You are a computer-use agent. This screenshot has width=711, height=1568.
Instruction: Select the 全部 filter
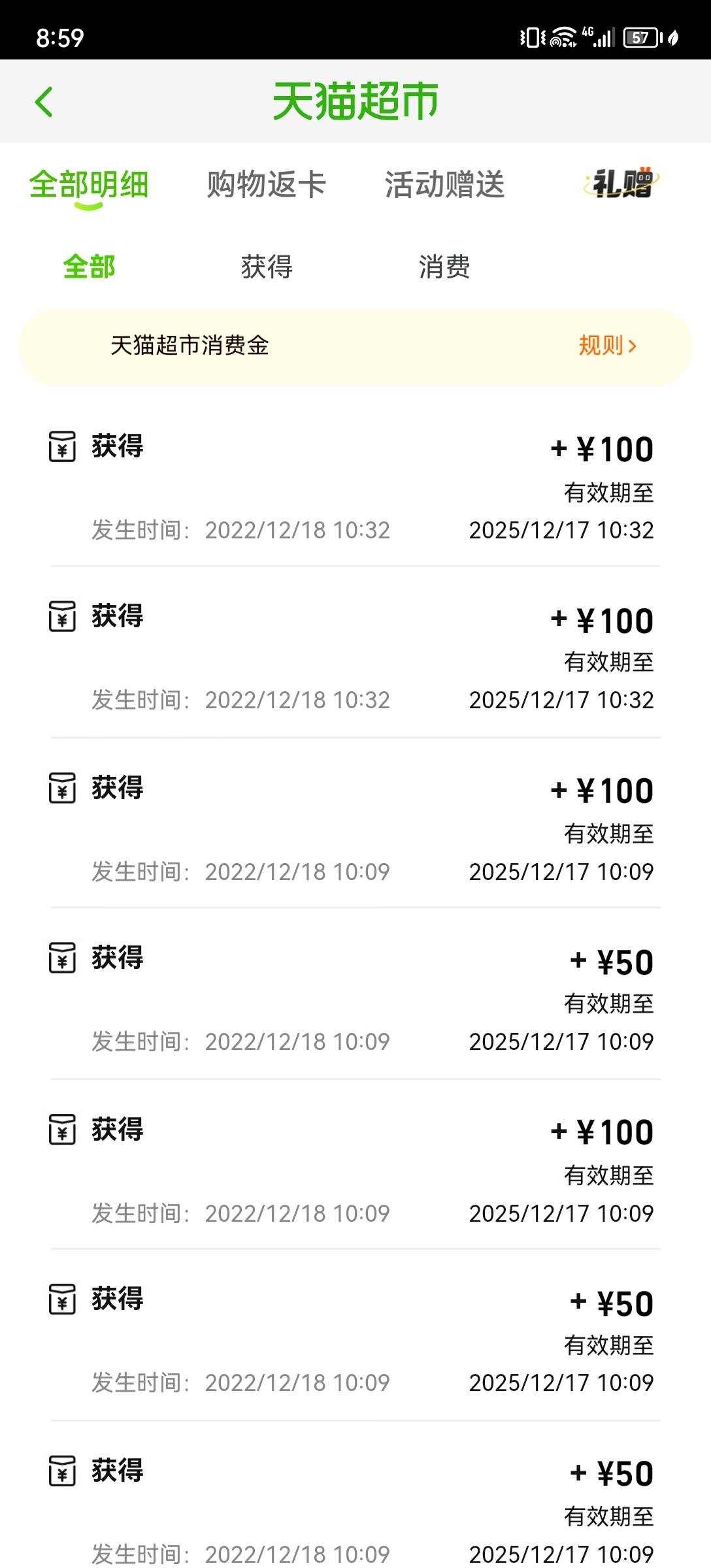pos(89,267)
